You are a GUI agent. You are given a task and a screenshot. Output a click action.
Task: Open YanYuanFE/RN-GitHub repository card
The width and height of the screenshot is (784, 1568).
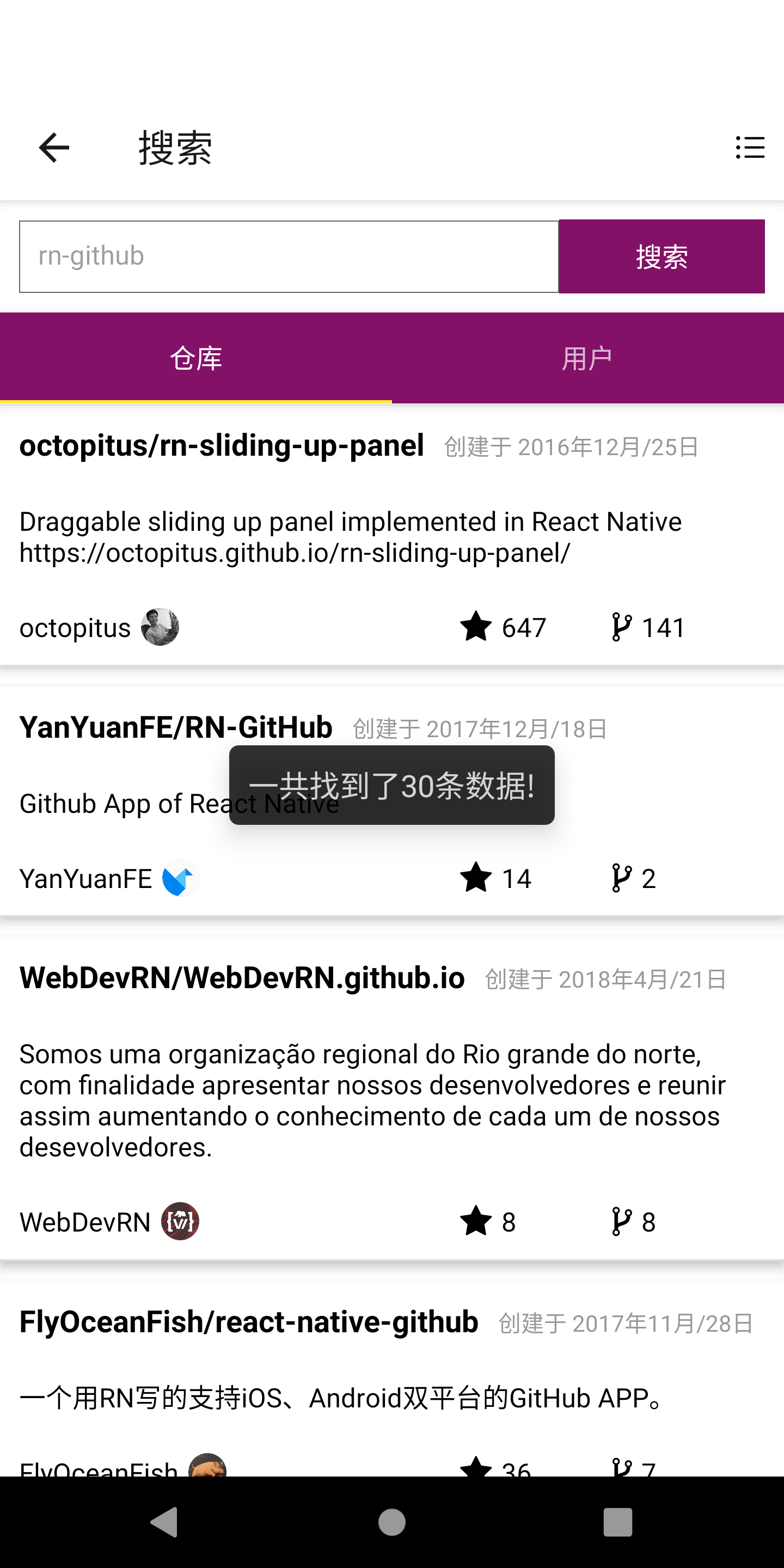point(176,728)
